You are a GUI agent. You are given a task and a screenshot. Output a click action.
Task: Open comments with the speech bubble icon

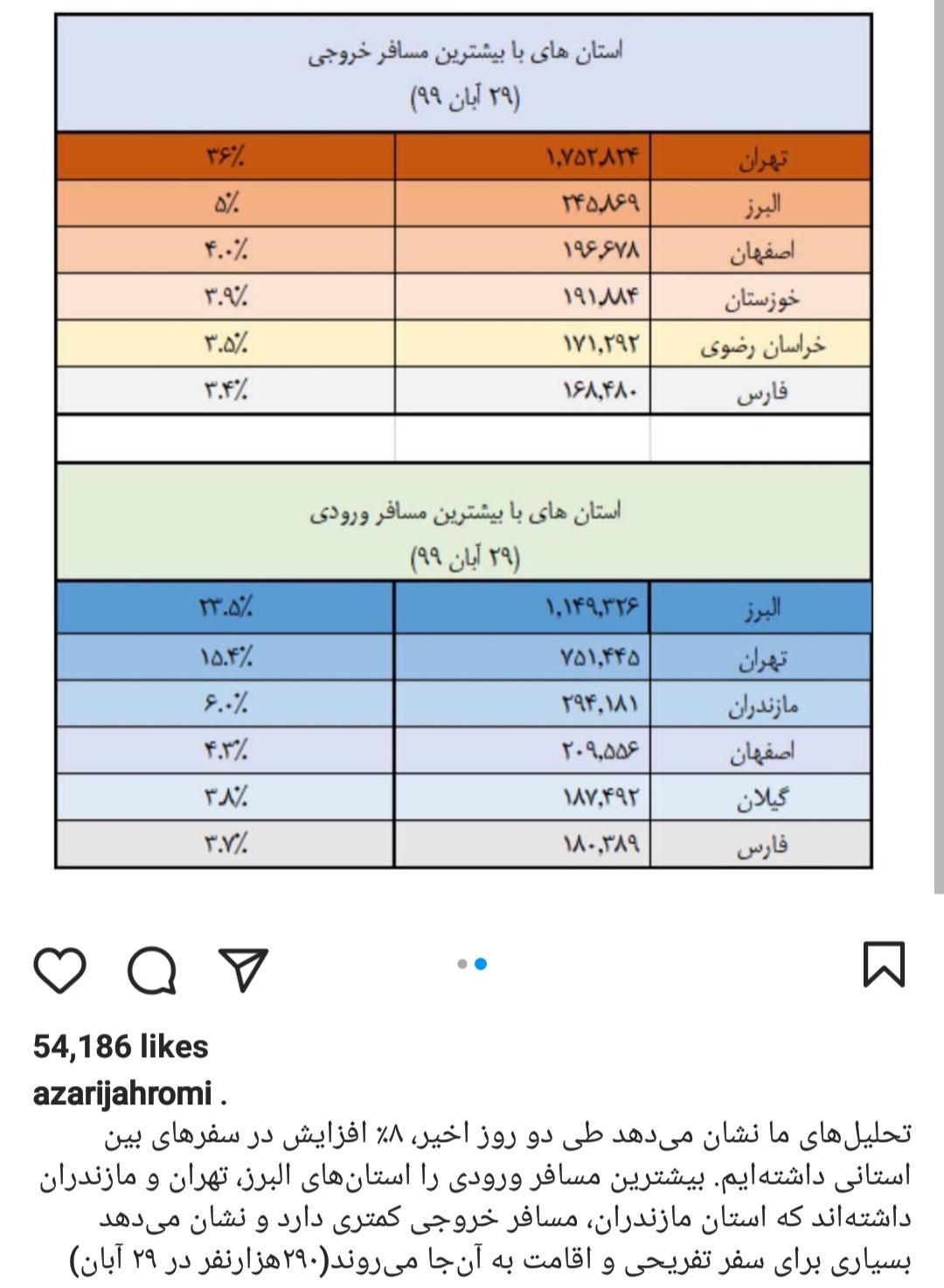[152, 970]
